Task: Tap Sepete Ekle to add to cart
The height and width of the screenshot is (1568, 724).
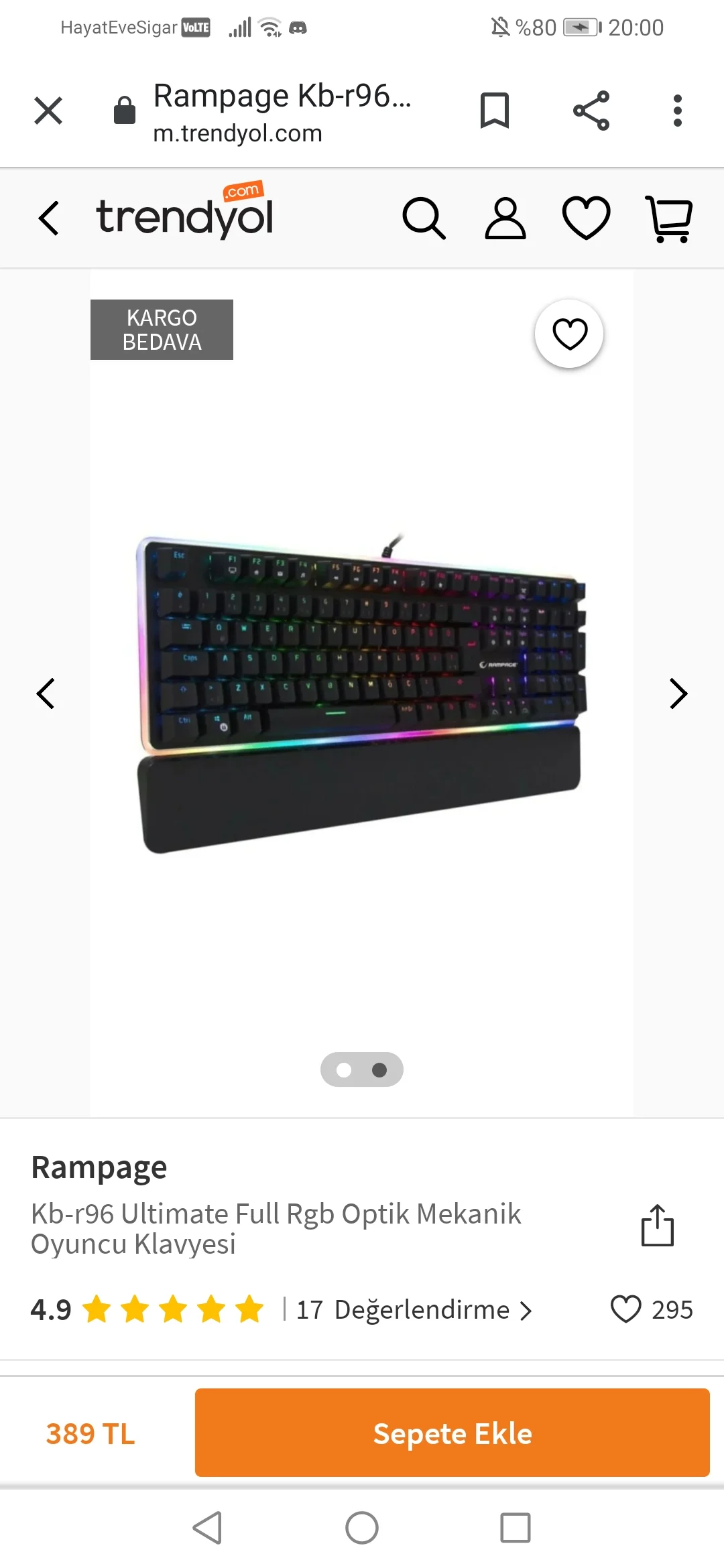Action: (x=452, y=1433)
